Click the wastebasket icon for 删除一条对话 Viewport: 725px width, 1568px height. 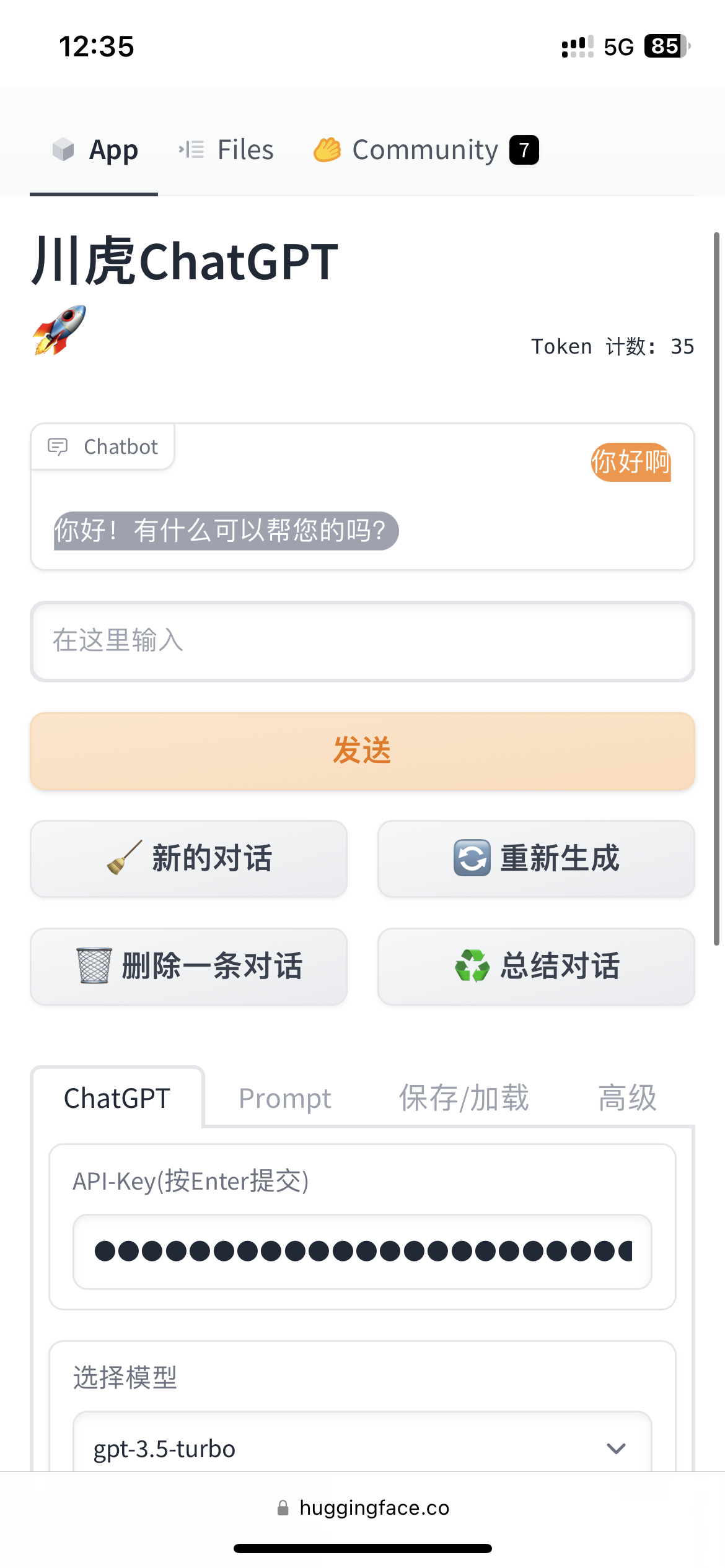pos(92,966)
